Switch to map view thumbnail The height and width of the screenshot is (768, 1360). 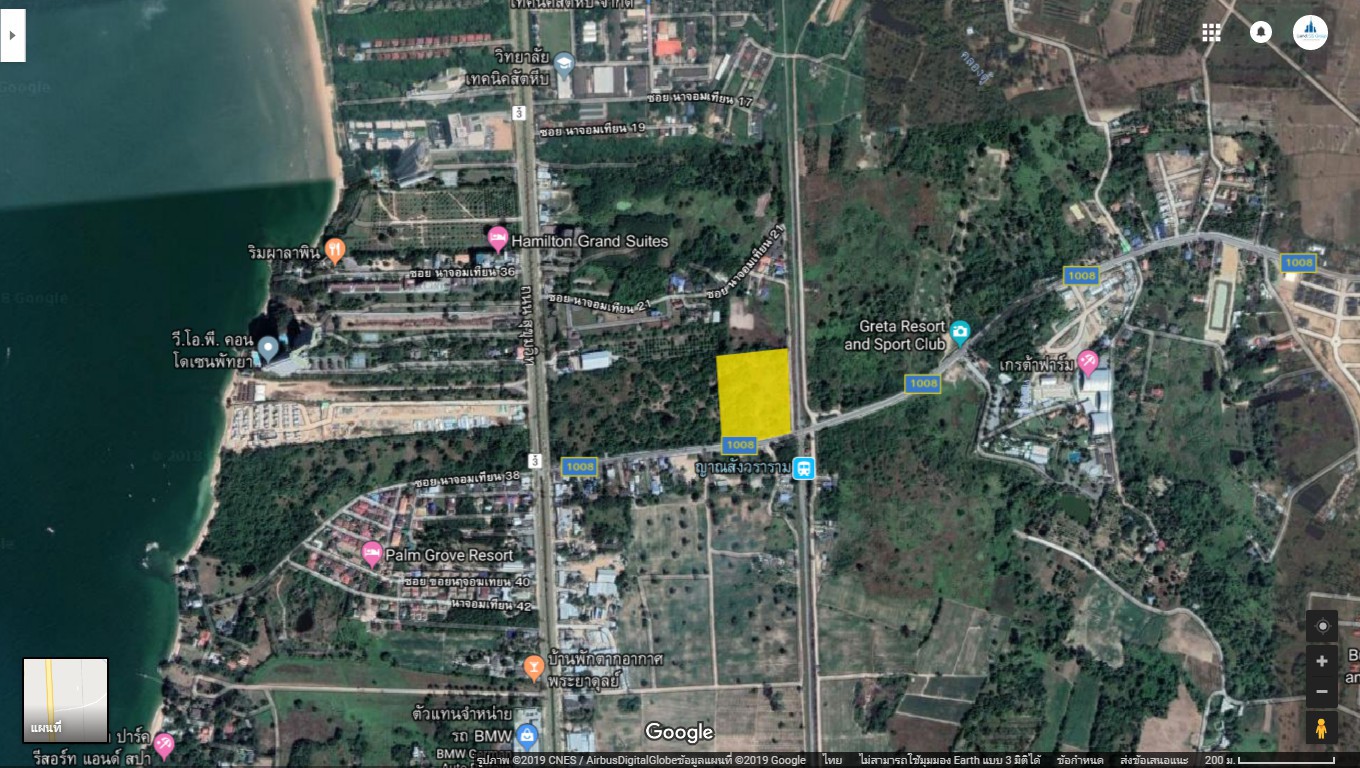point(65,700)
